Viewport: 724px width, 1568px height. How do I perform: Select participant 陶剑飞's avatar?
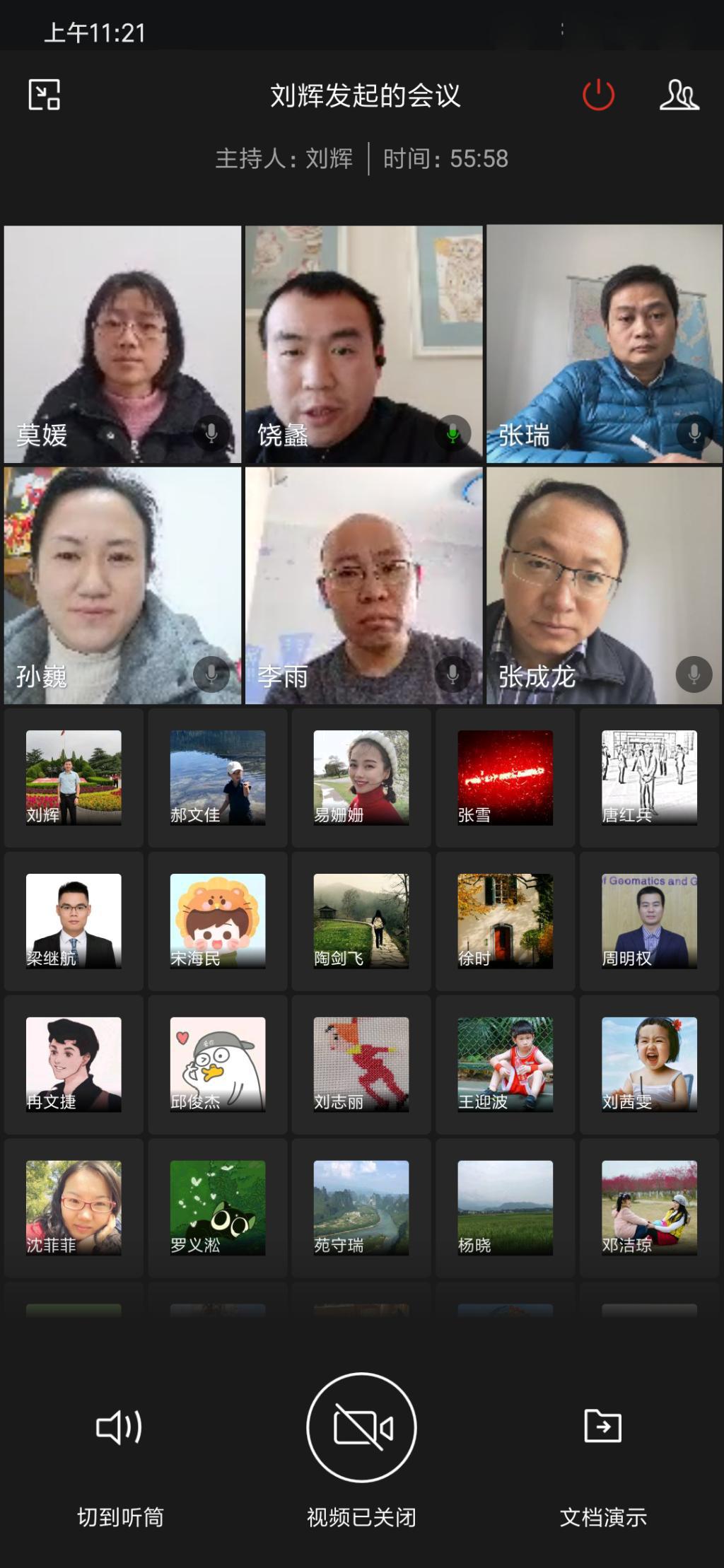click(x=361, y=921)
